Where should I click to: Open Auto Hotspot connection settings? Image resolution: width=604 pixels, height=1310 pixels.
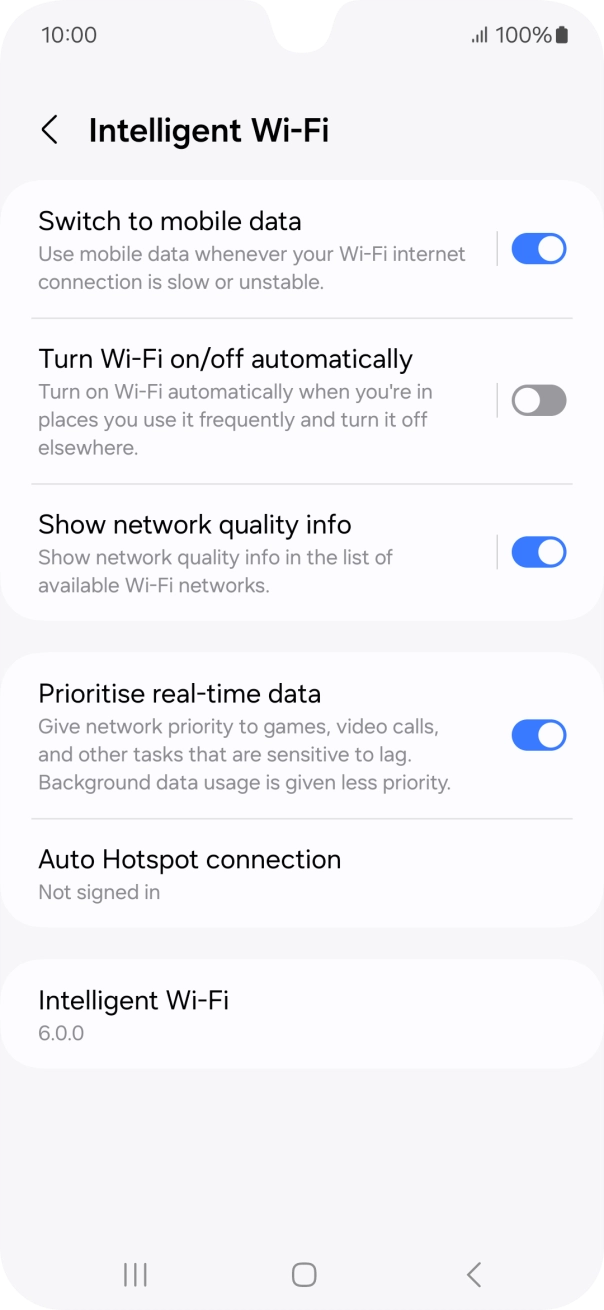point(302,874)
